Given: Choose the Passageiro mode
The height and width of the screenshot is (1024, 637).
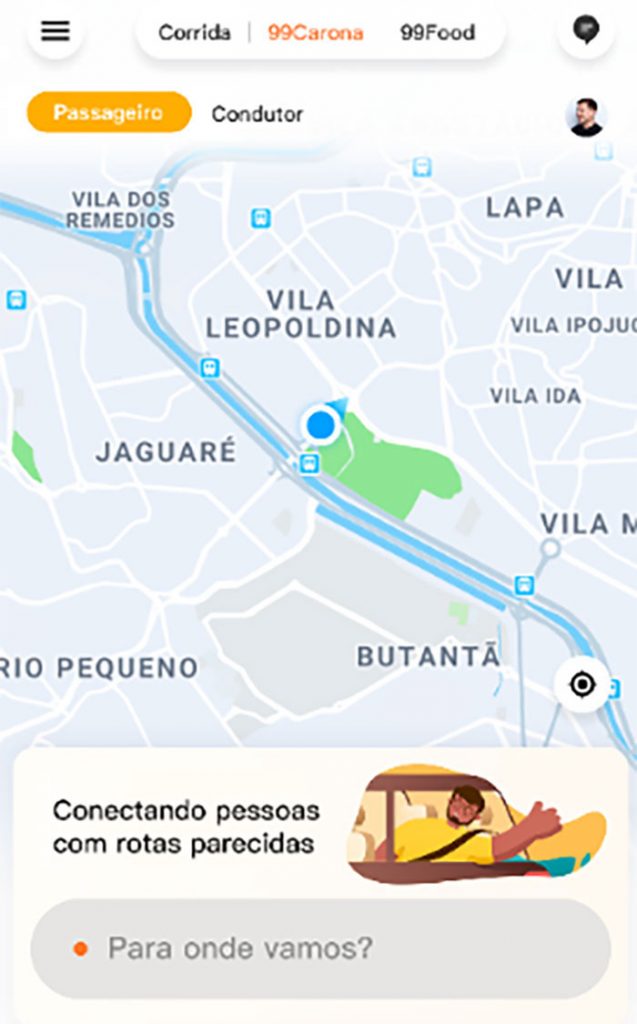Looking at the screenshot, I should tap(108, 113).
